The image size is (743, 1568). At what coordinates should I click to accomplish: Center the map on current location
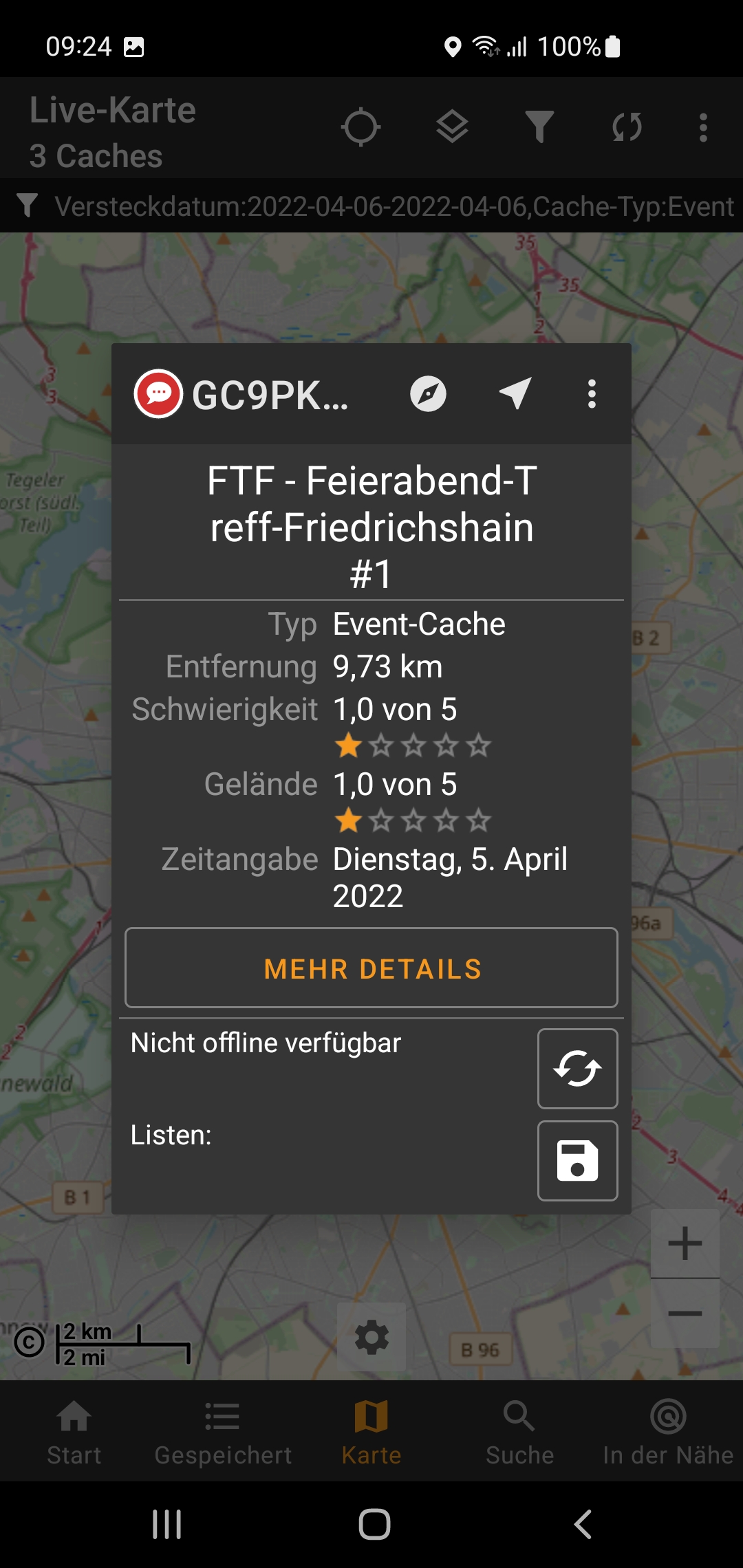[360, 127]
